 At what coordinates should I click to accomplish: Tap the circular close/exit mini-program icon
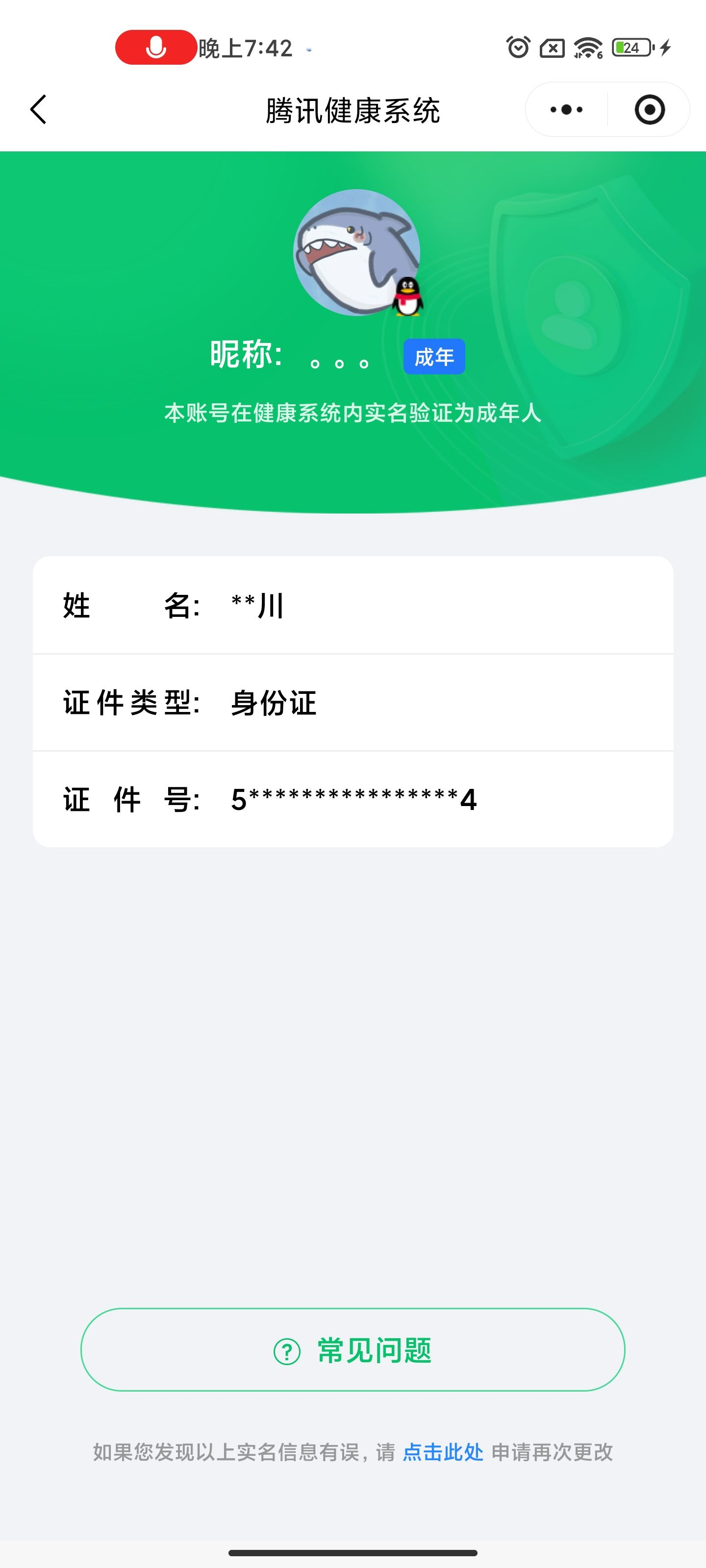(x=649, y=109)
